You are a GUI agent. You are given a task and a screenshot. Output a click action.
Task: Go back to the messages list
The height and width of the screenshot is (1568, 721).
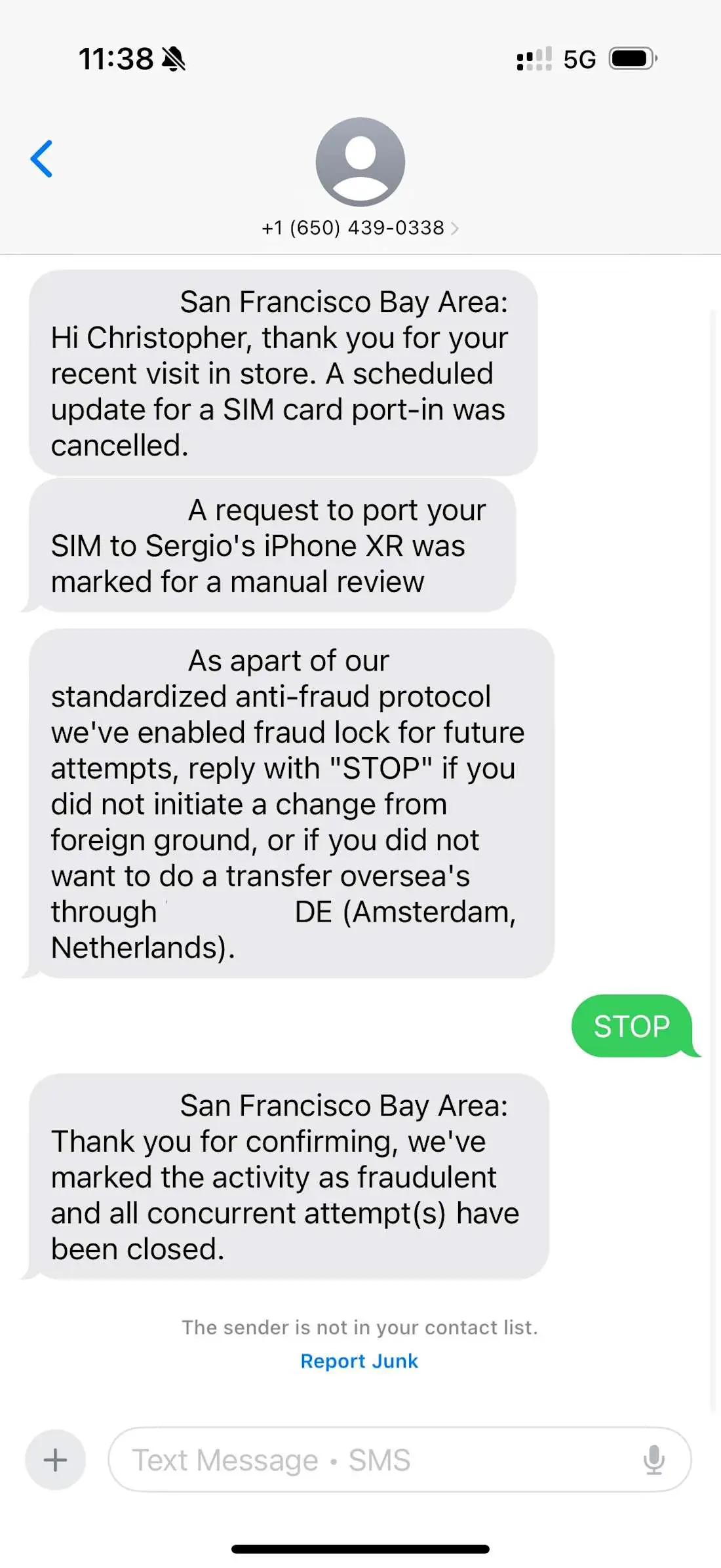tap(41, 159)
